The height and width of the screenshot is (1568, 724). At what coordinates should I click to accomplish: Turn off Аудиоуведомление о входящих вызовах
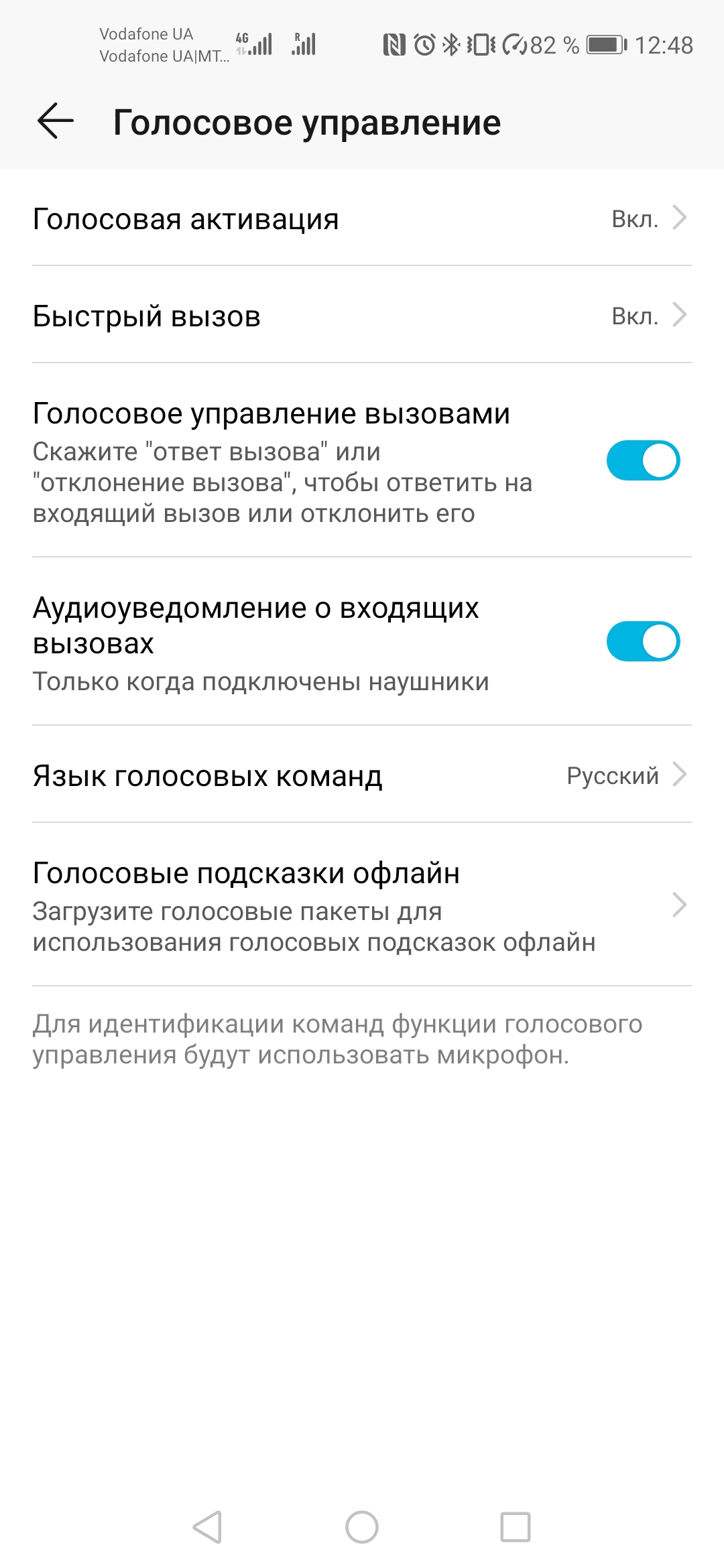tap(643, 641)
